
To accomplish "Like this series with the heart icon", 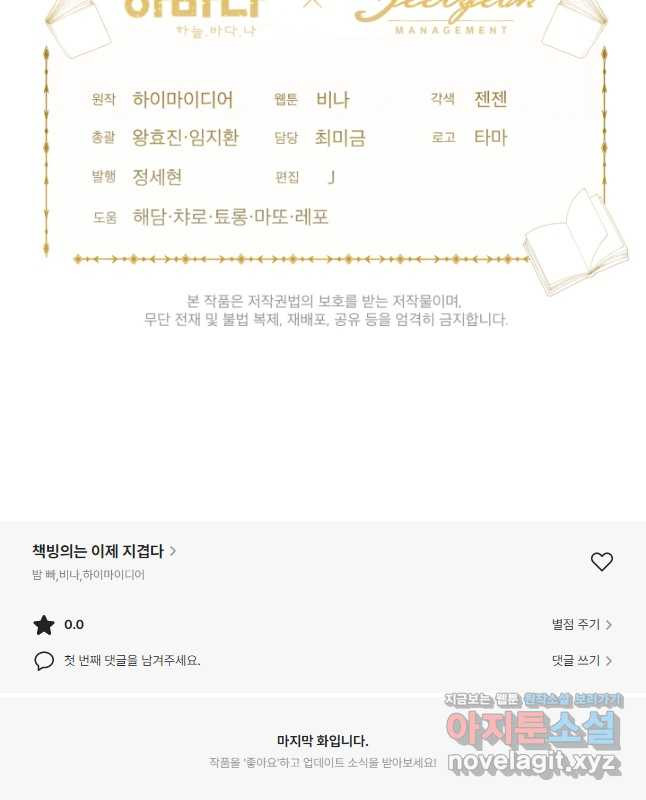I will (601, 562).
